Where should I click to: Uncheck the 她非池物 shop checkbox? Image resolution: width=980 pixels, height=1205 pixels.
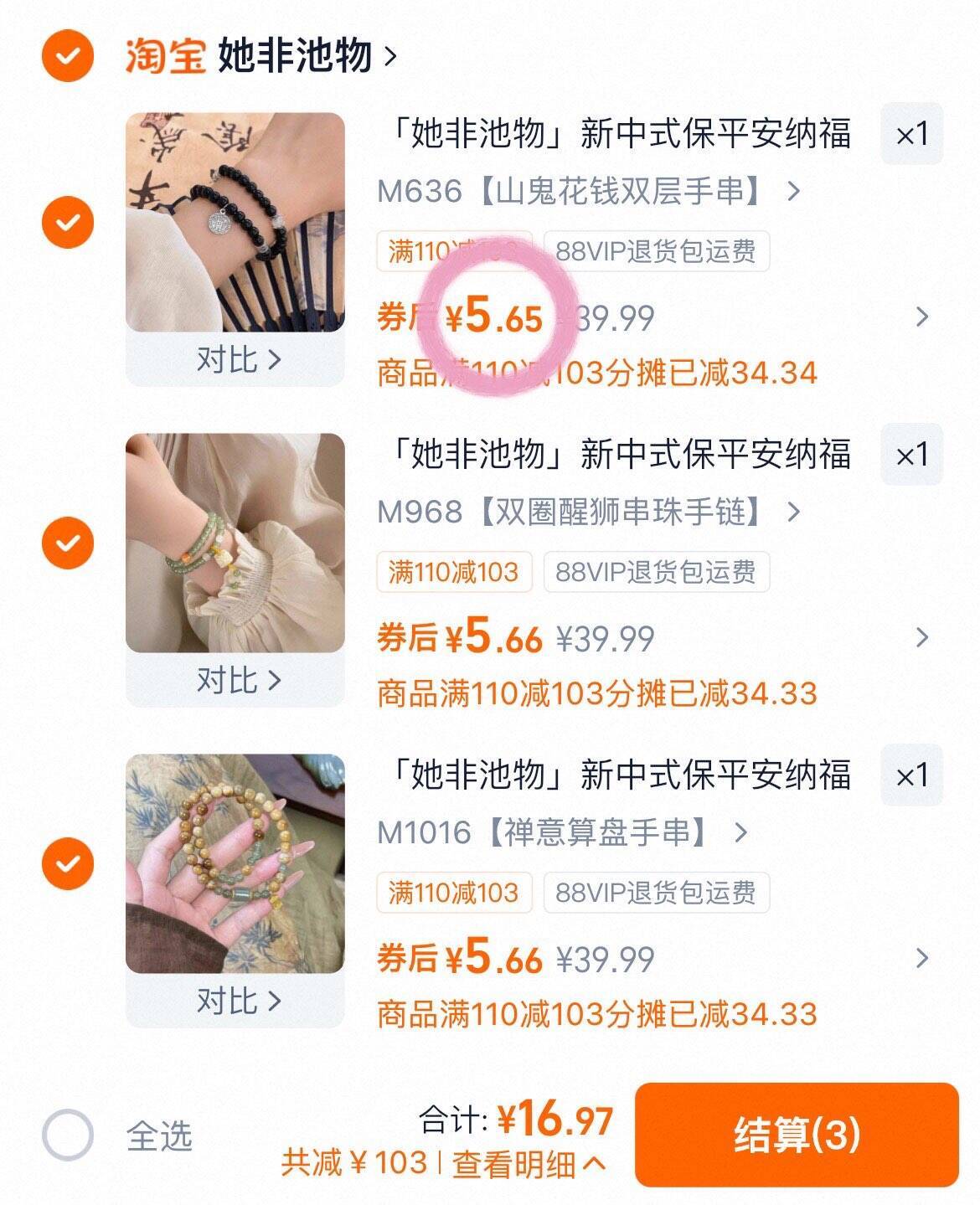click(67, 56)
